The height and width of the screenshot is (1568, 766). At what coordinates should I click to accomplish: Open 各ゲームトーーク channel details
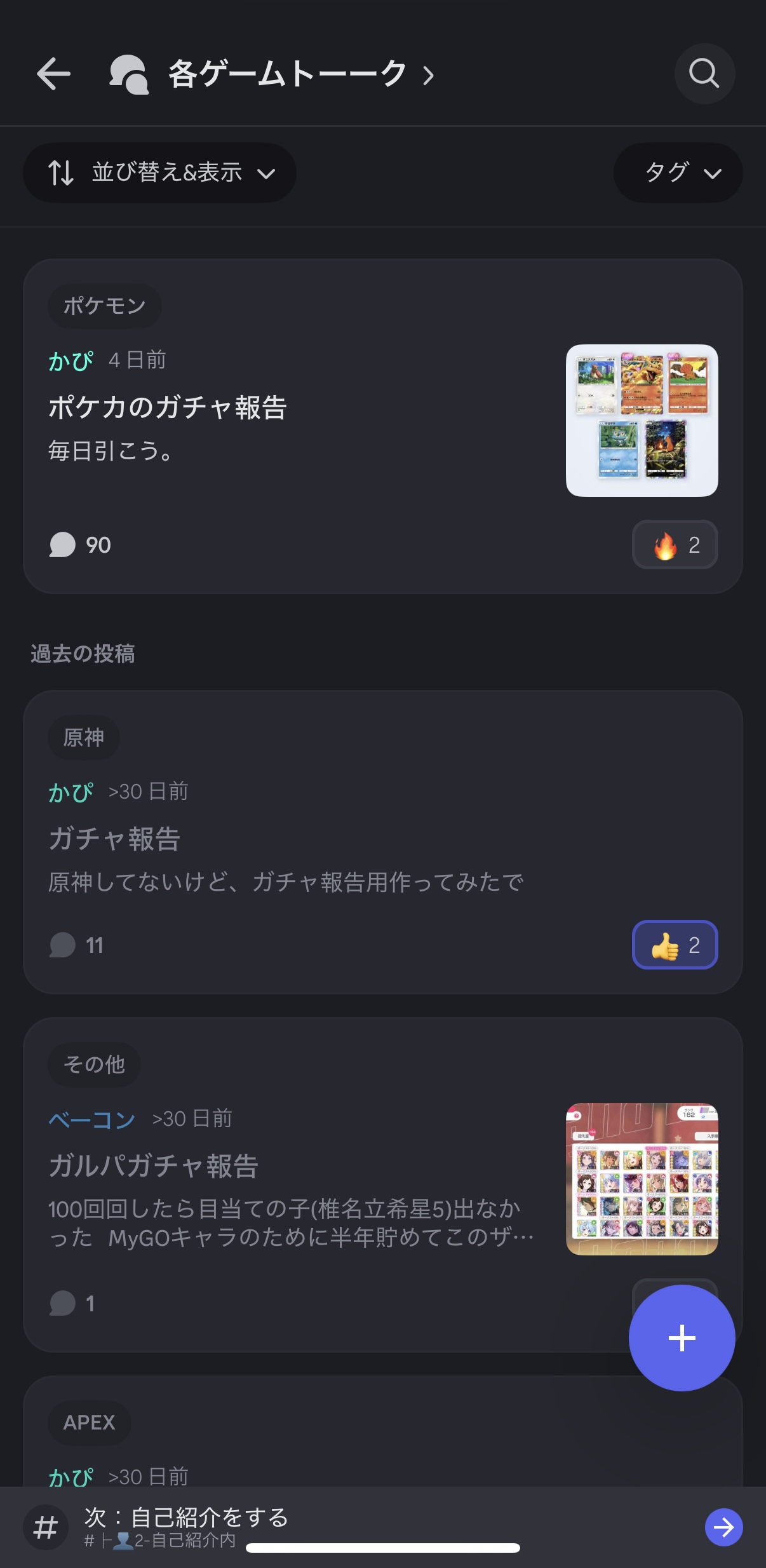(287, 74)
